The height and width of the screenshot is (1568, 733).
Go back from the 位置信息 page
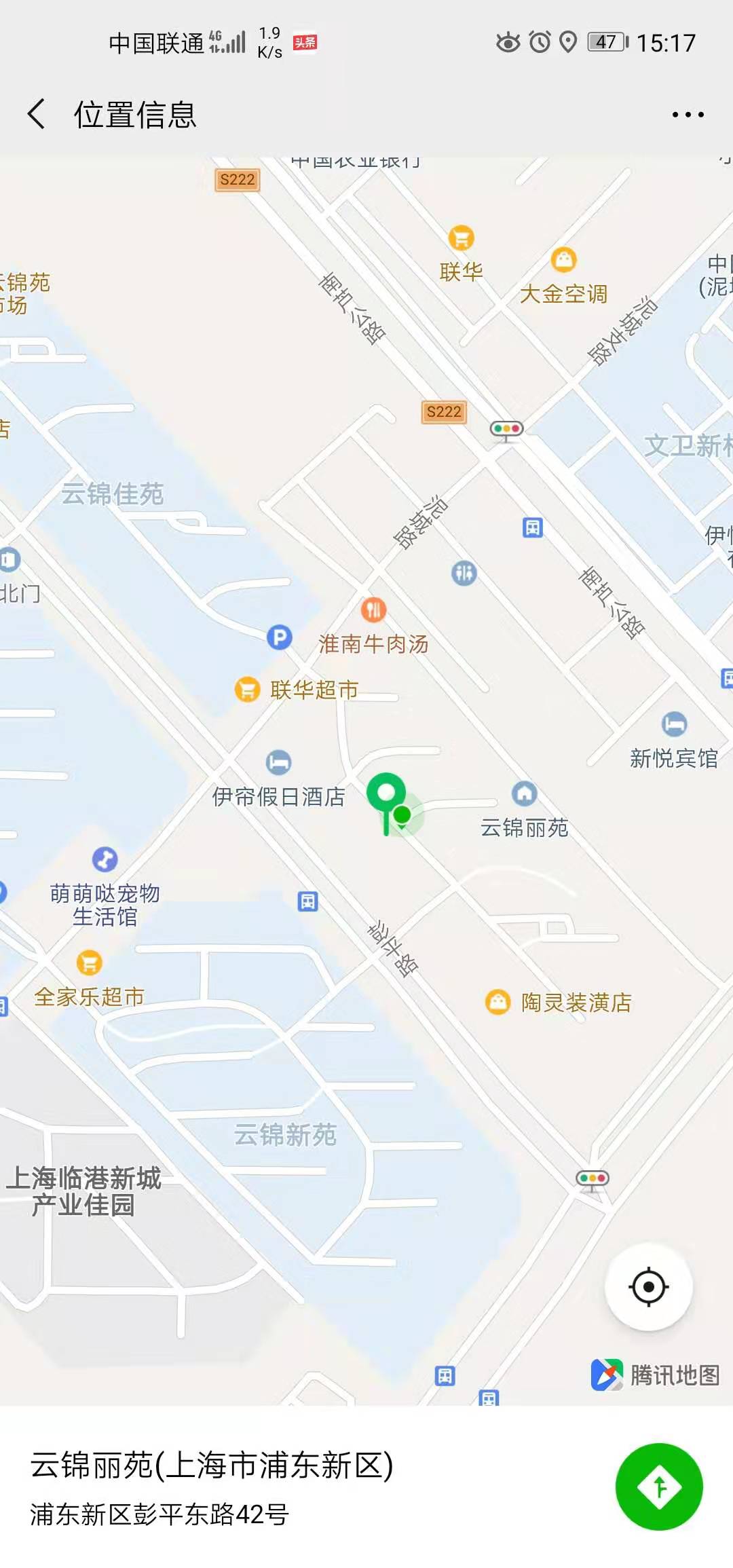coord(37,114)
